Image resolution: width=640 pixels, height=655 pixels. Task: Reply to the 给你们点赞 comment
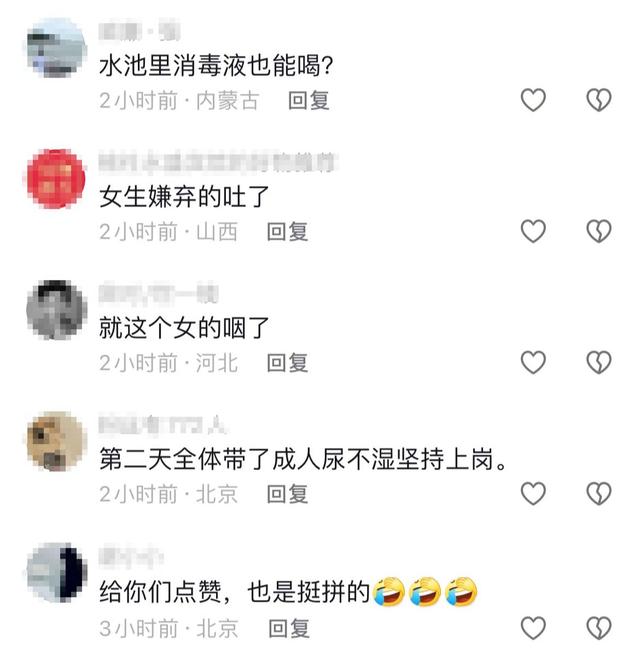pyautogui.click(x=287, y=627)
